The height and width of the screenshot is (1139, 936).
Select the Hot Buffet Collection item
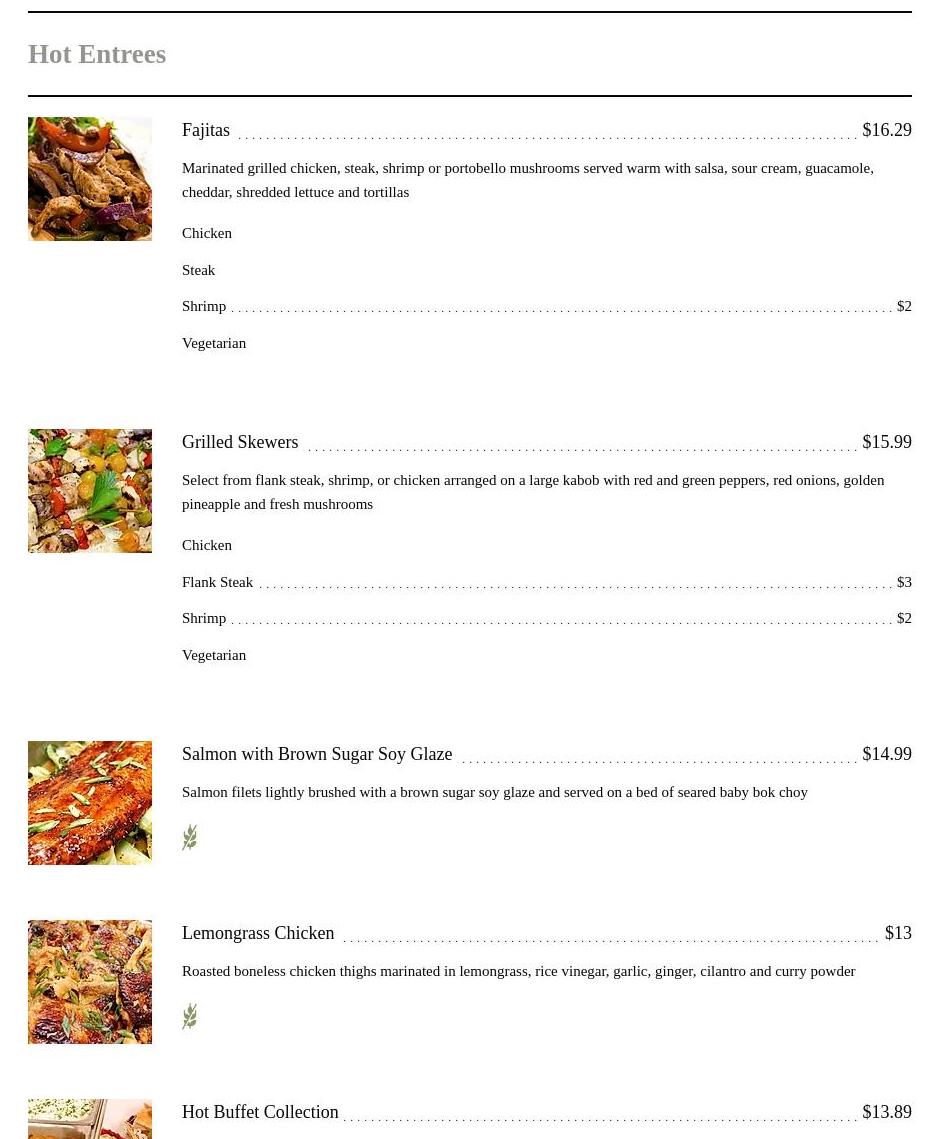click(x=260, y=1112)
